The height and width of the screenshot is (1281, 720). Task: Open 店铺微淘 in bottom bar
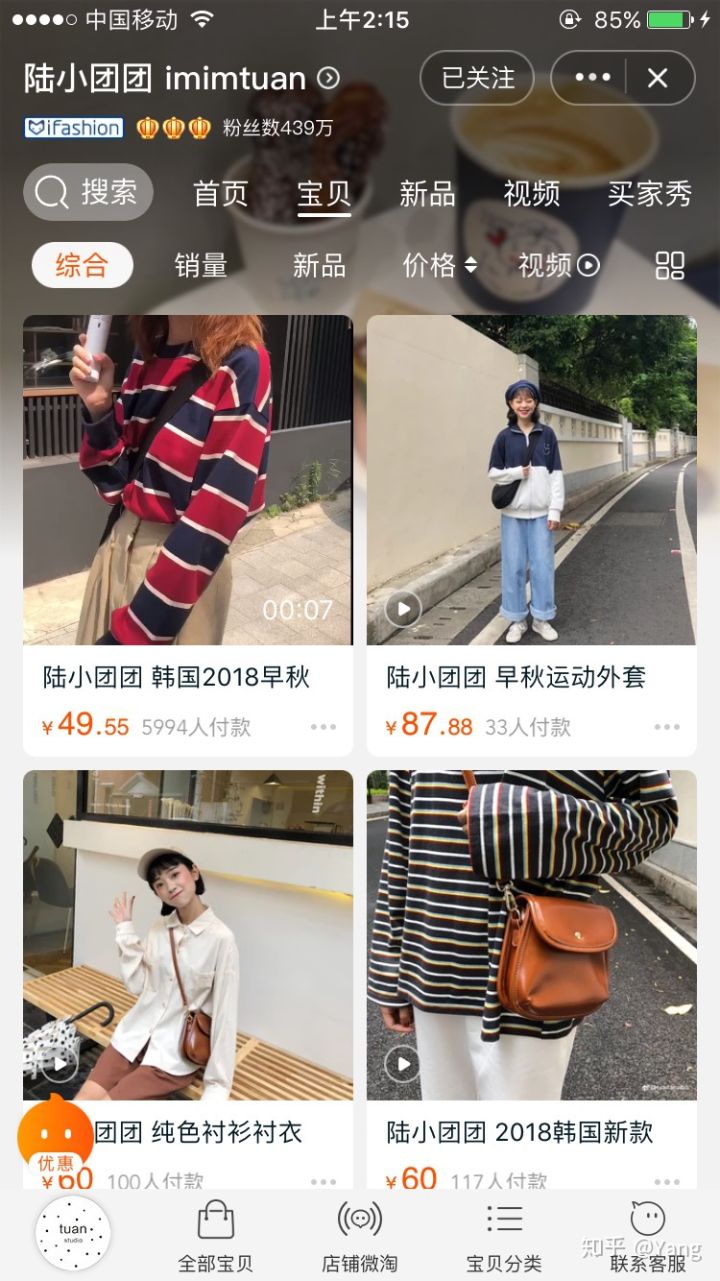tap(360, 1235)
